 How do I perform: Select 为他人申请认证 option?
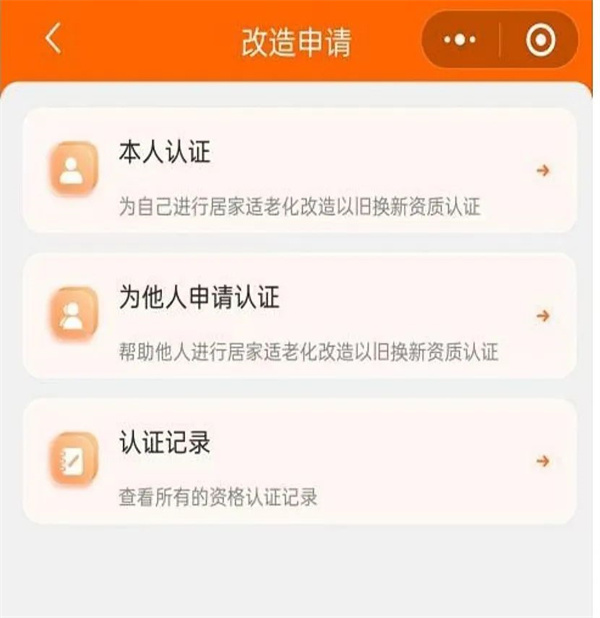[x=300, y=316]
